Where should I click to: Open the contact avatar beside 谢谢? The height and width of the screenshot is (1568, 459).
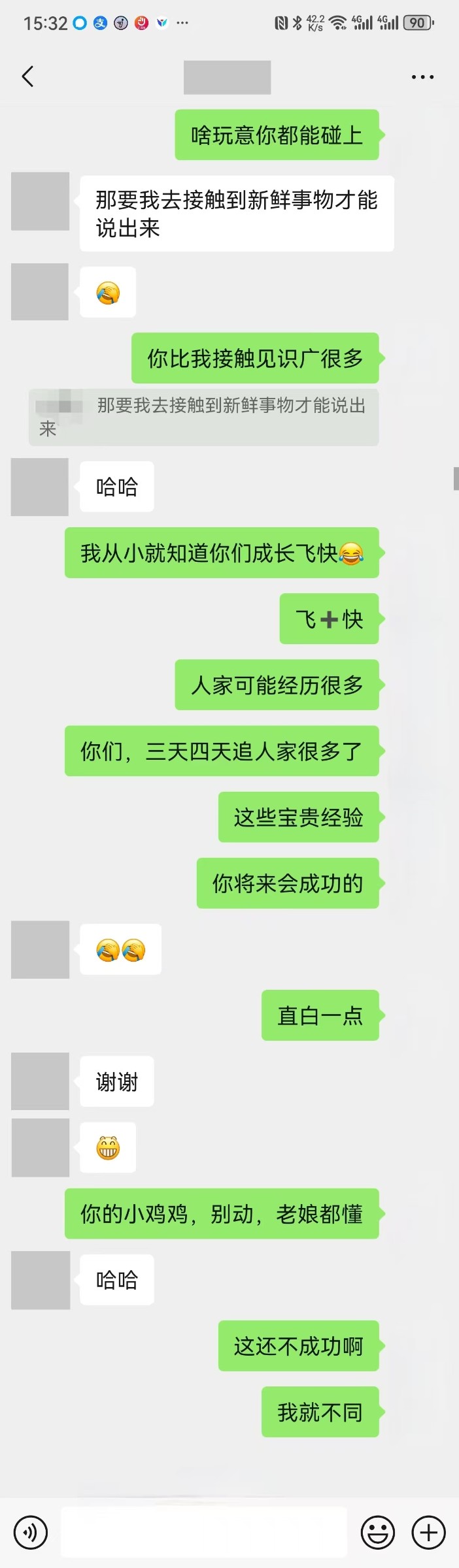tap(40, 1081)
